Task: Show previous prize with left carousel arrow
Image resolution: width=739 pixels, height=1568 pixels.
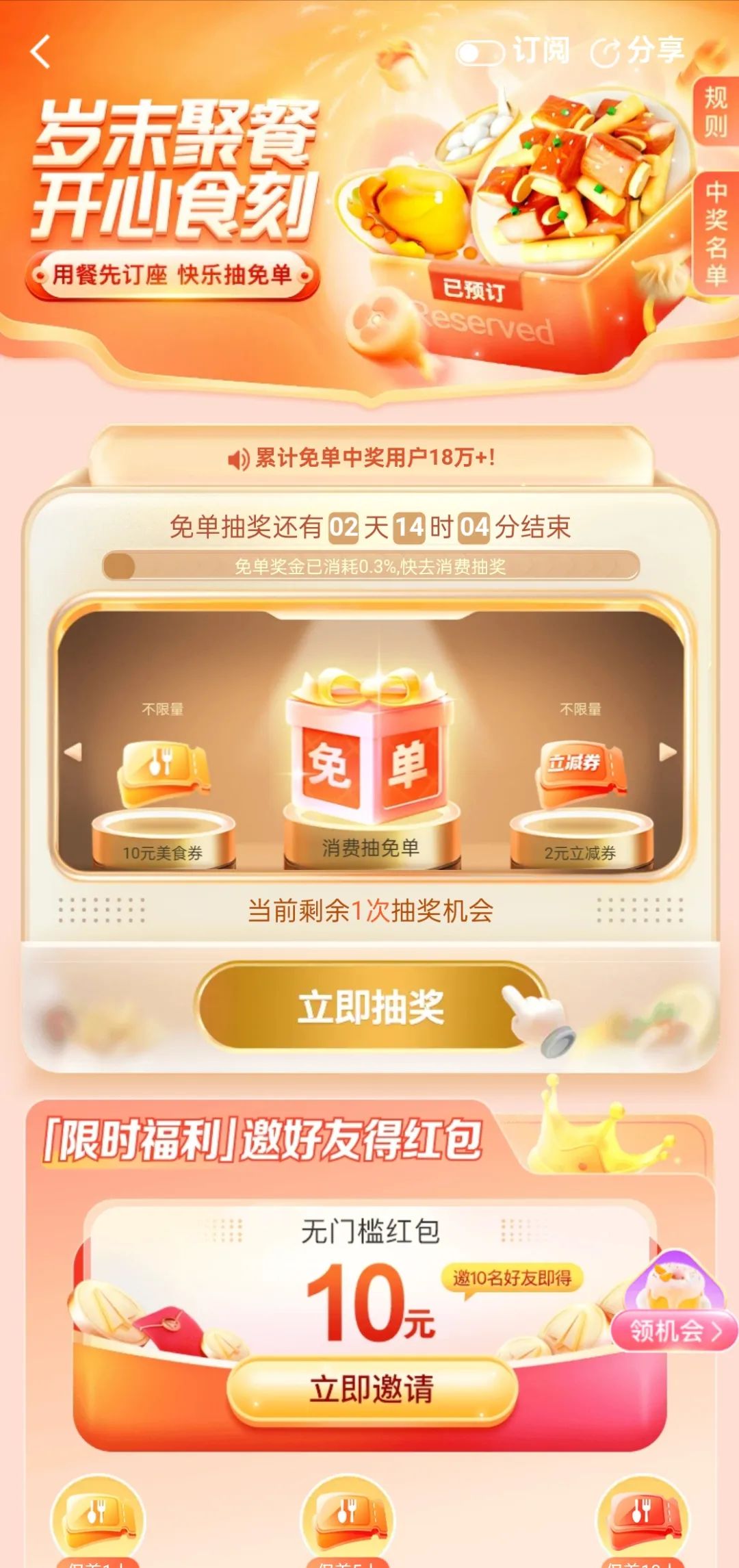Action: click(73, 751)
